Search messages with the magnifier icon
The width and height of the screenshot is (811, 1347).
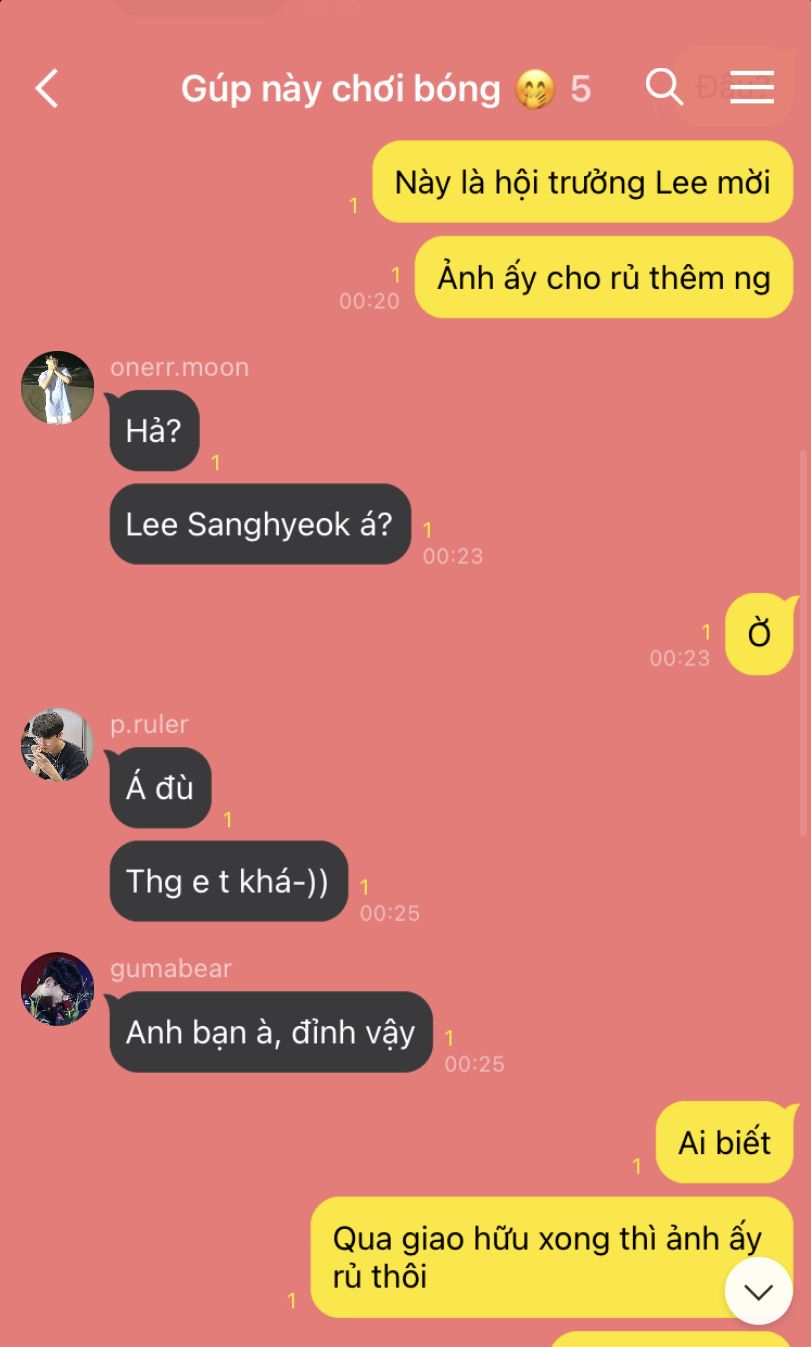tap(664, 87)
